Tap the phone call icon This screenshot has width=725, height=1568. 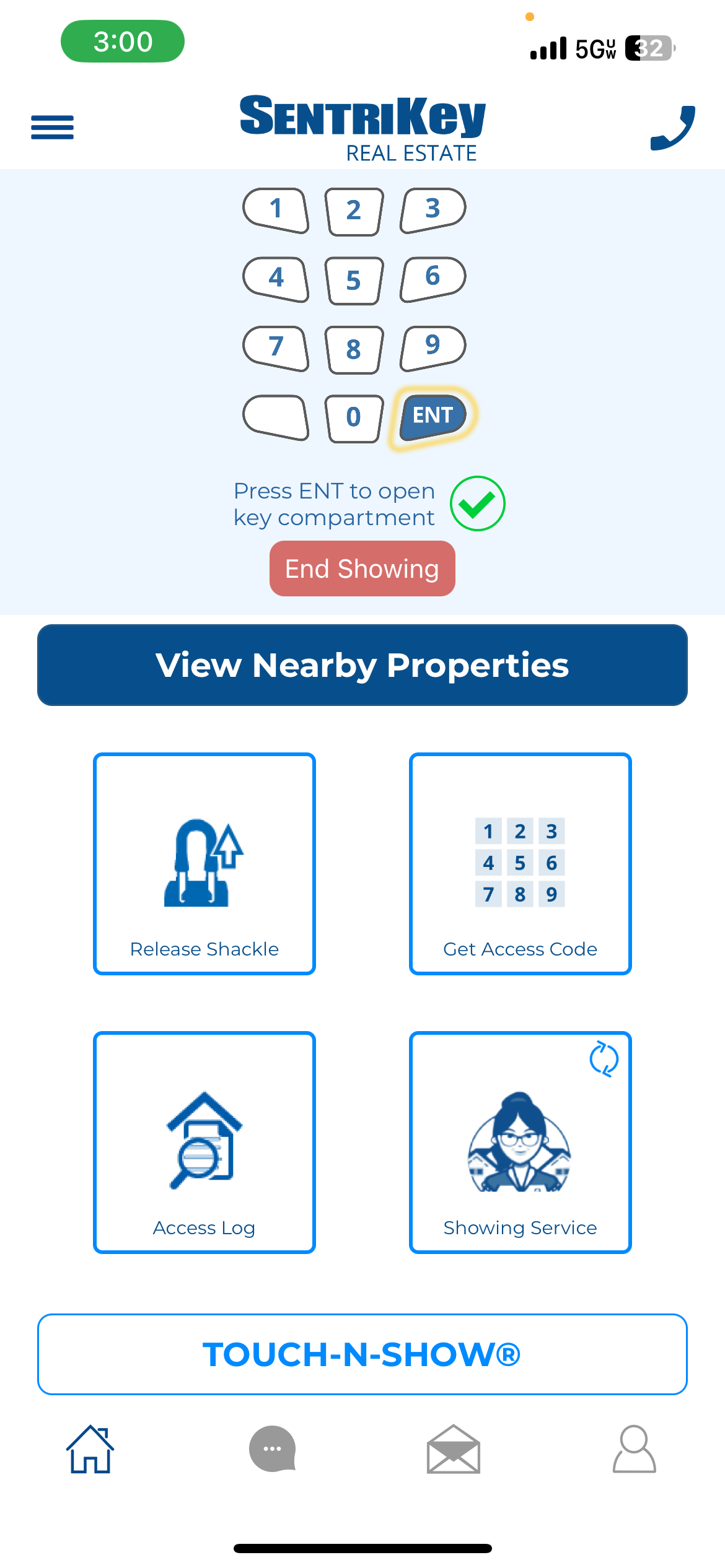(x=673, y=128)
